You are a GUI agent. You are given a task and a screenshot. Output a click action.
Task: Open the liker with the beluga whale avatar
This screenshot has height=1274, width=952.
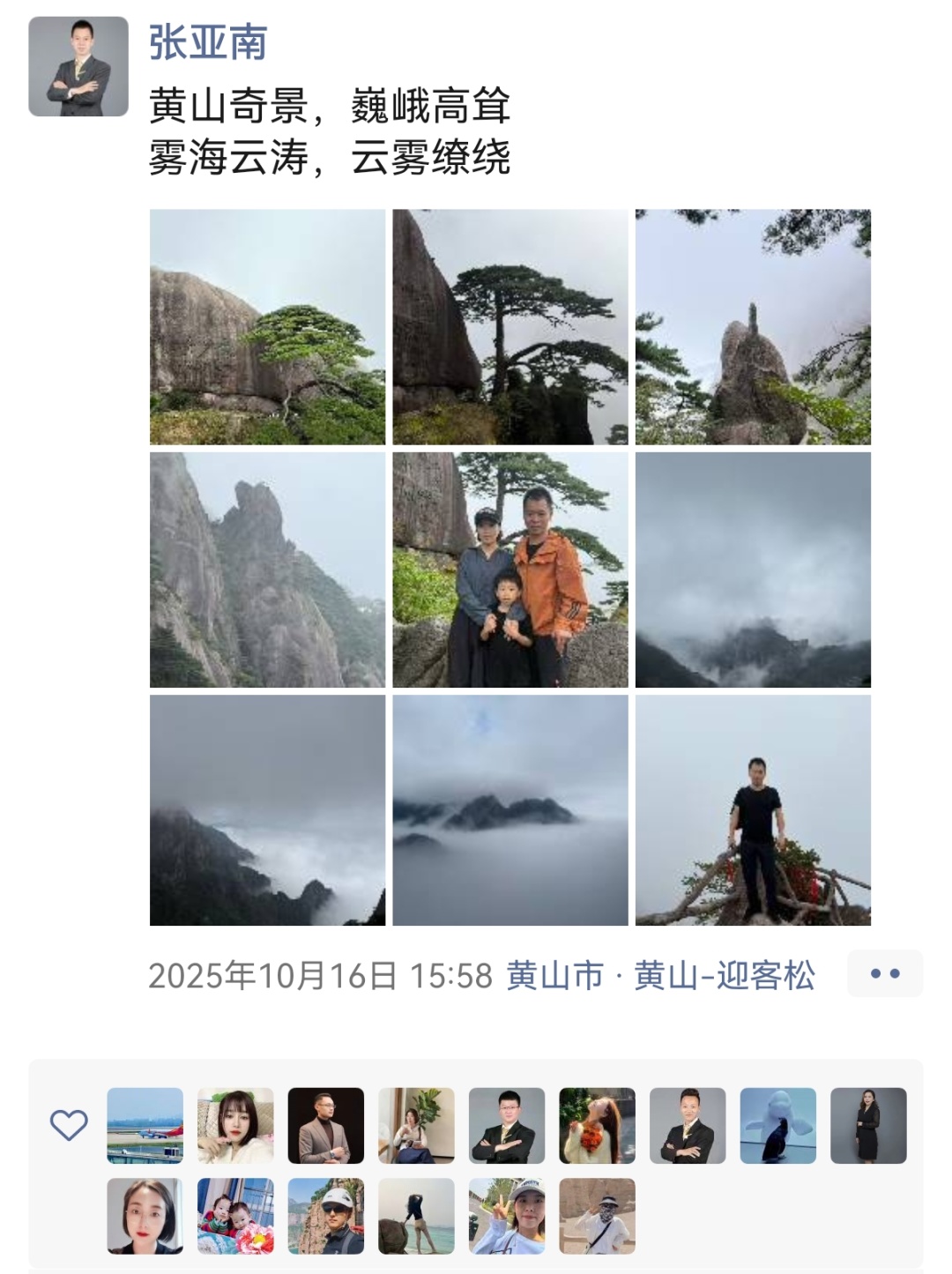(778, 1126)
